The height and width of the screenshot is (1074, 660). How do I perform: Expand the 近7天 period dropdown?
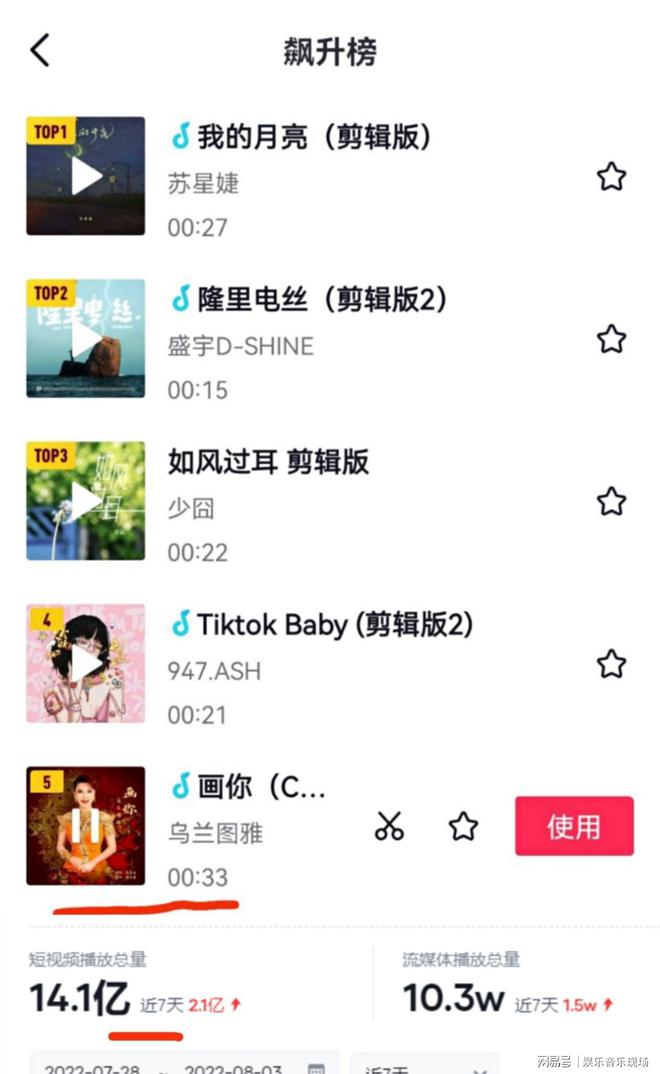point(424,1064)
